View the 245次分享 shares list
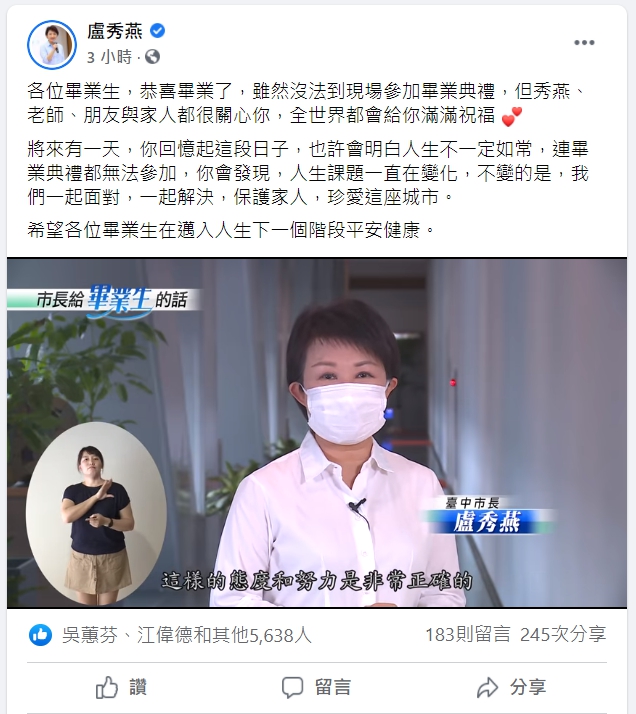 tap(563, 635)
